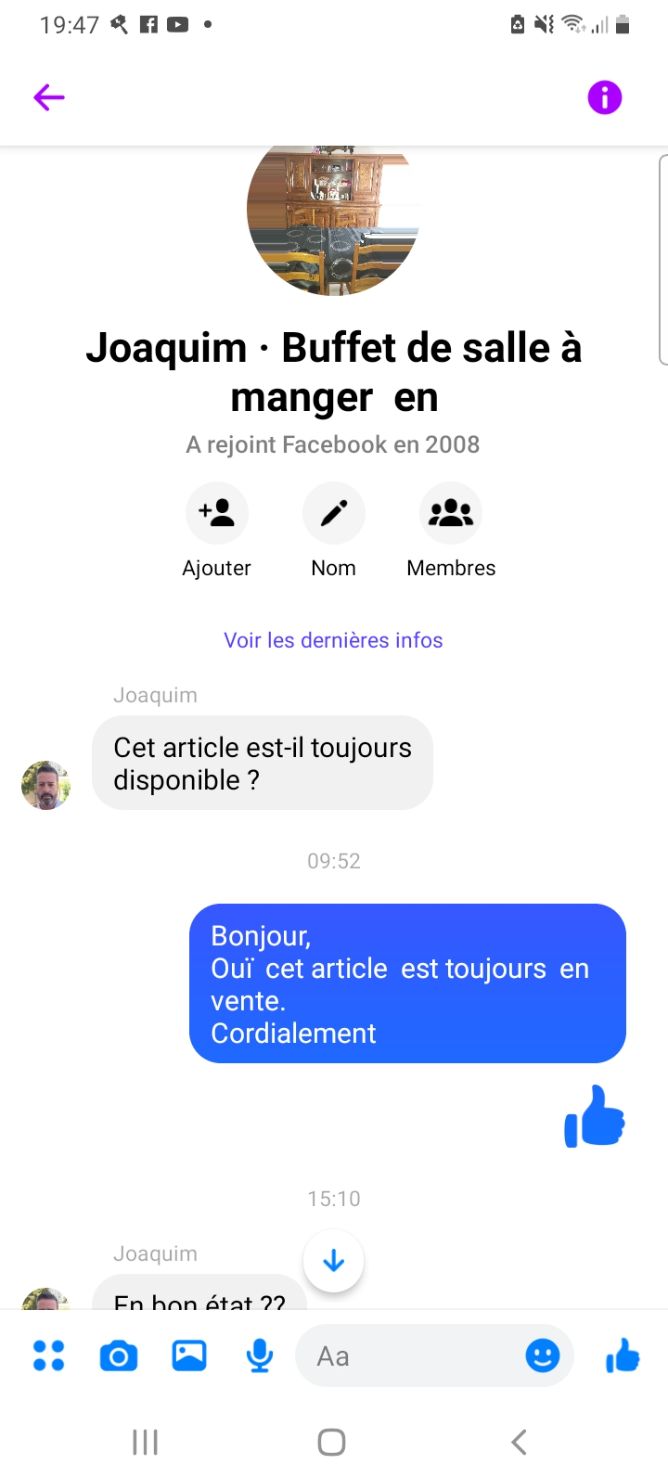The height and width of the screenshot is (1484, 668).
Task: Record a voice message with the microphone
Action: click(x=260, y=1356)
